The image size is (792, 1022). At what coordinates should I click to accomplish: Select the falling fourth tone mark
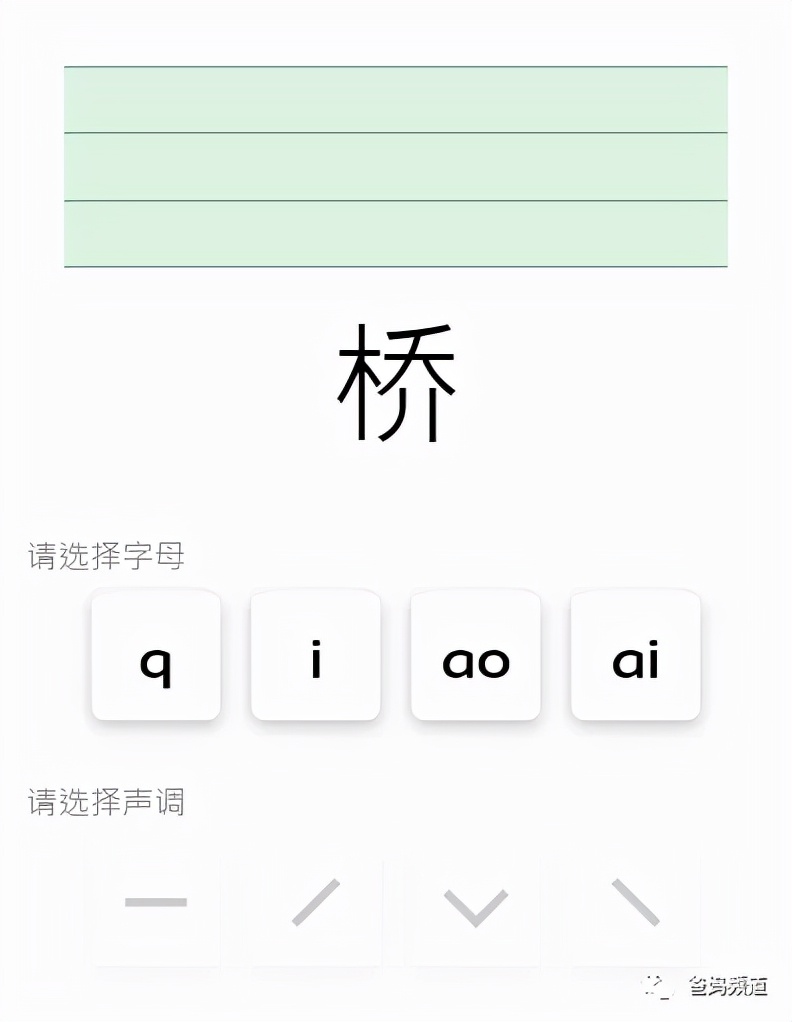coord(635,902)
